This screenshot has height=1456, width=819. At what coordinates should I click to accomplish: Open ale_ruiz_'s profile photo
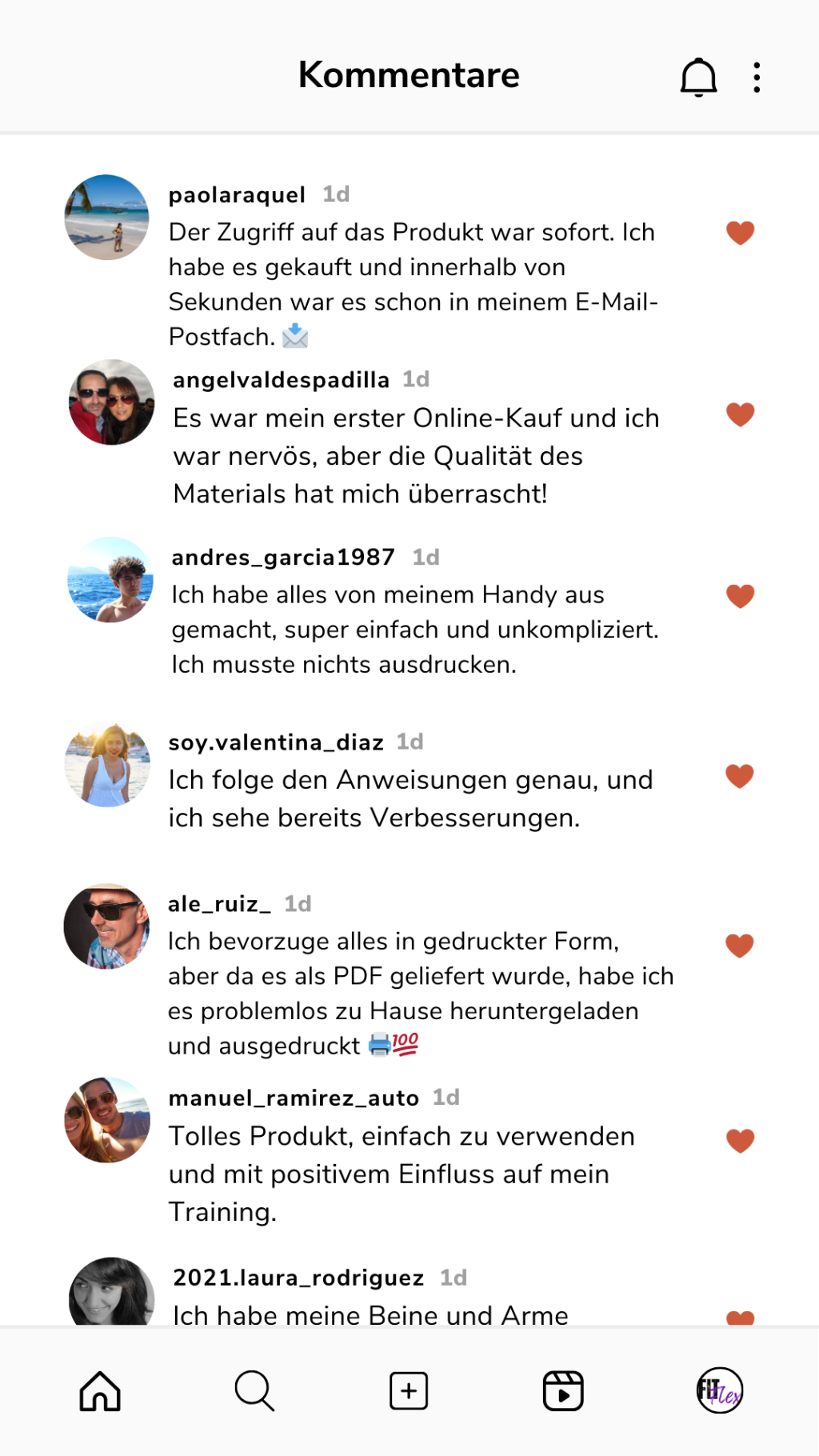(106, 926)
